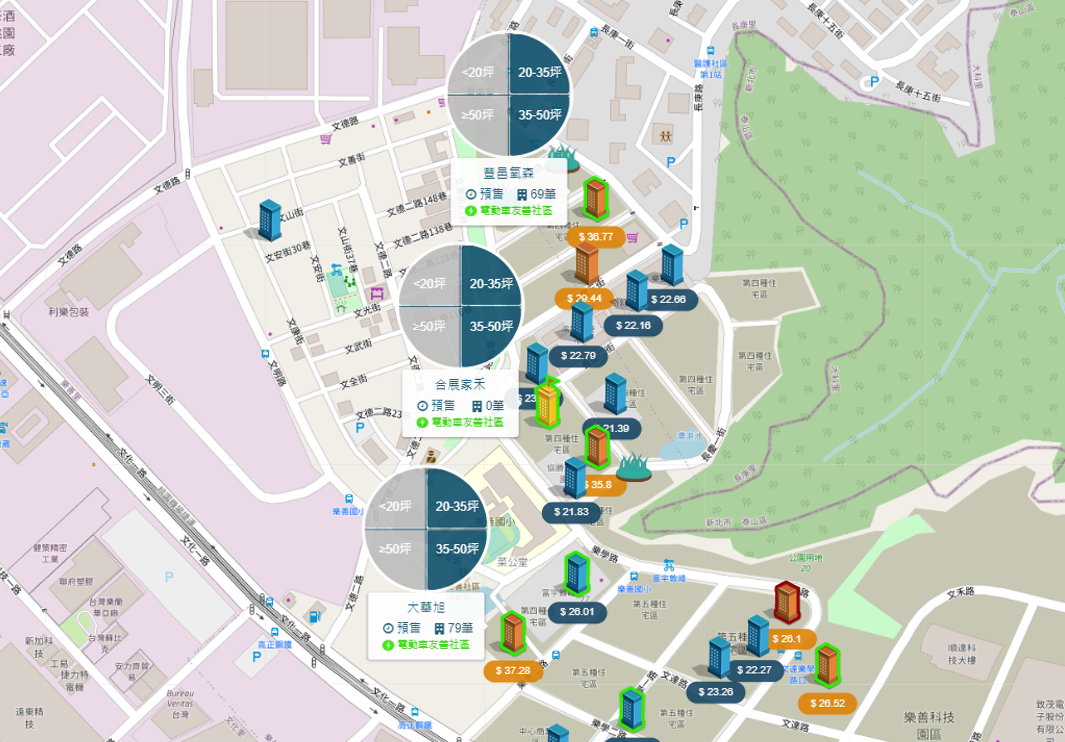Select the $23.26 price marker
1065x742 pixels.
[715, 691]
